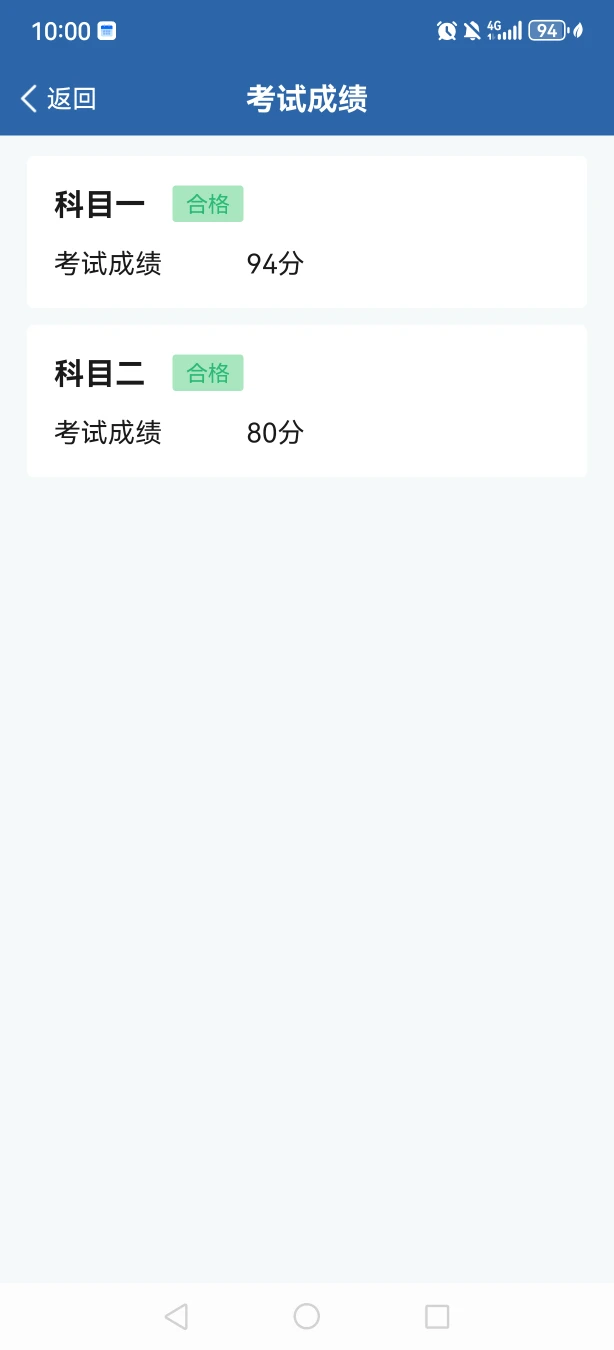Go to home via circle button
Viewport: 614px width, 1350px height.
307,1316
